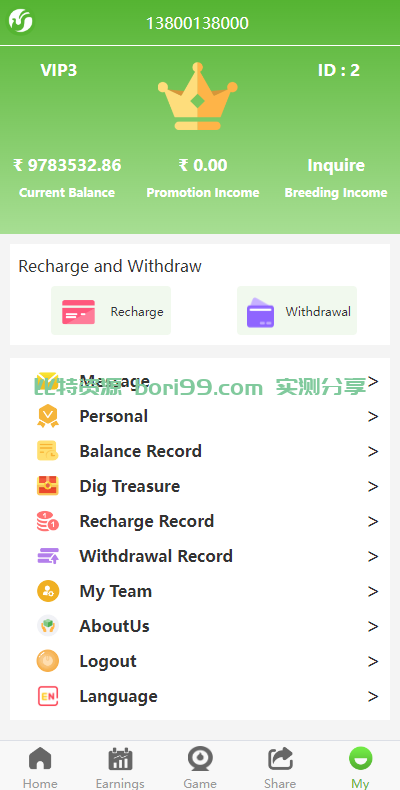
Task: View the Recharge Record
Action: (200, 521)
